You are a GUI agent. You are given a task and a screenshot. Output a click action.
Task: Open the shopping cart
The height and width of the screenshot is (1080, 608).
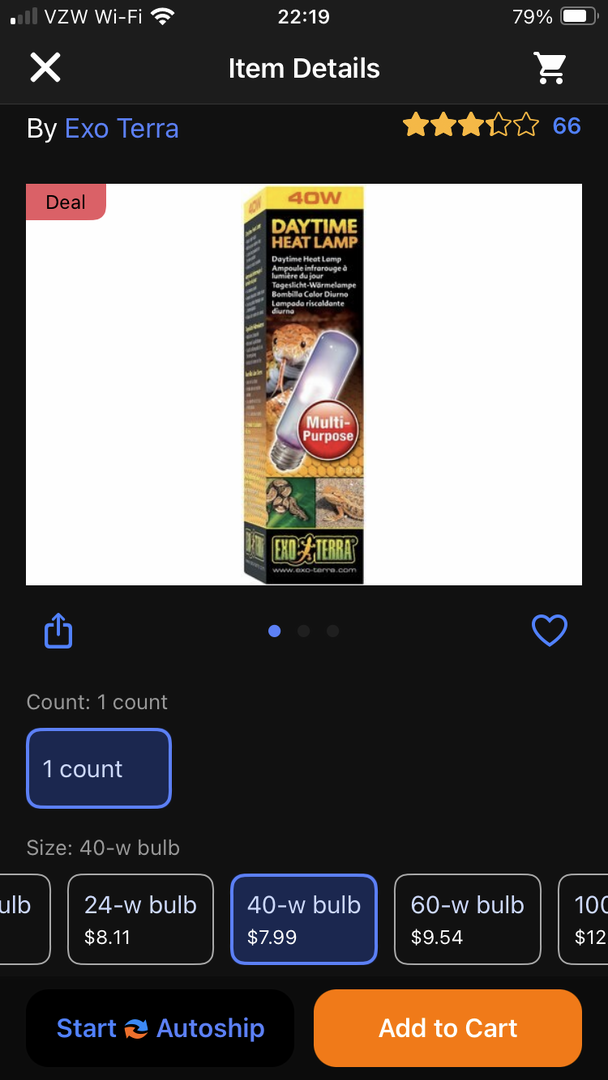click(550, 68)
